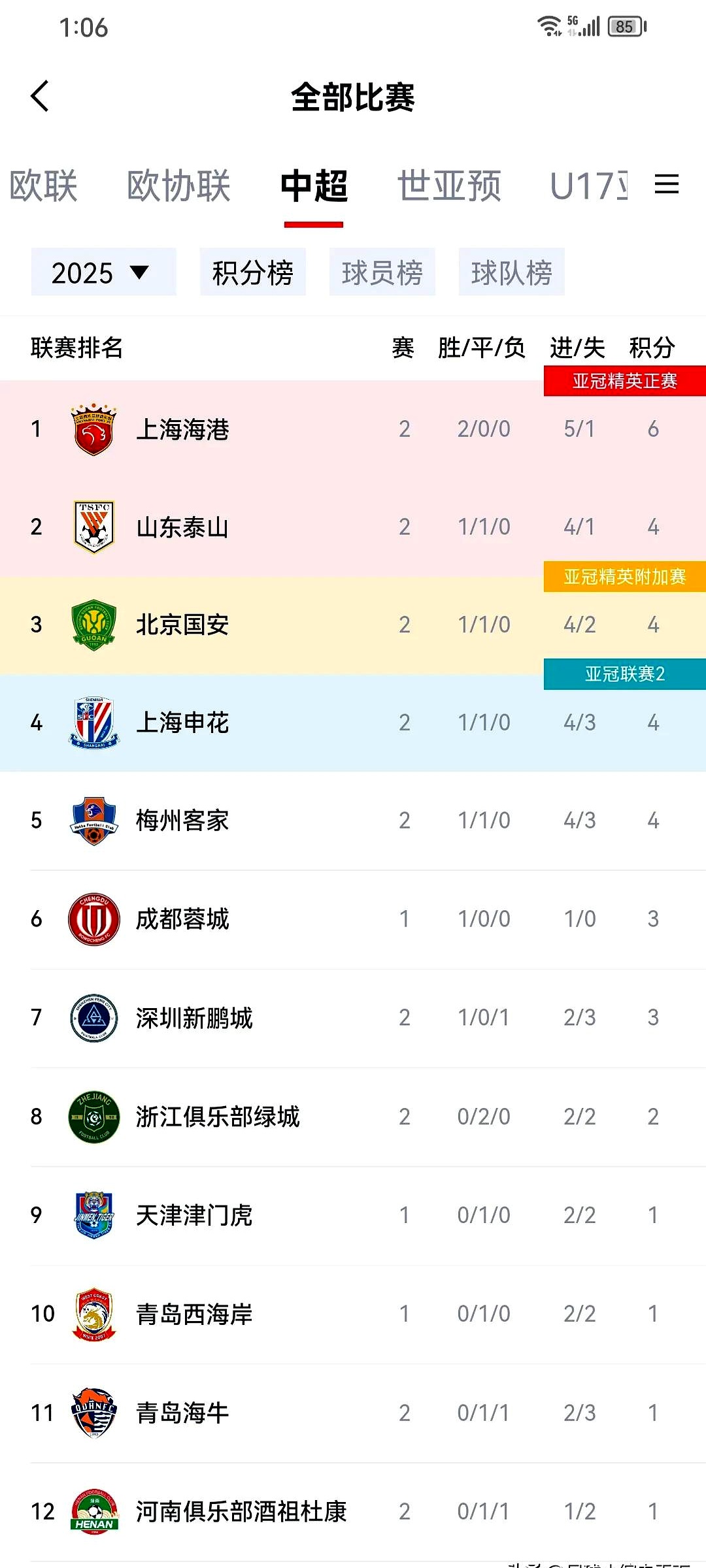The height and width of the screenshot is (1568, 706).
Task: Tap the 成都蓉城 row
Action: (183, 919)
